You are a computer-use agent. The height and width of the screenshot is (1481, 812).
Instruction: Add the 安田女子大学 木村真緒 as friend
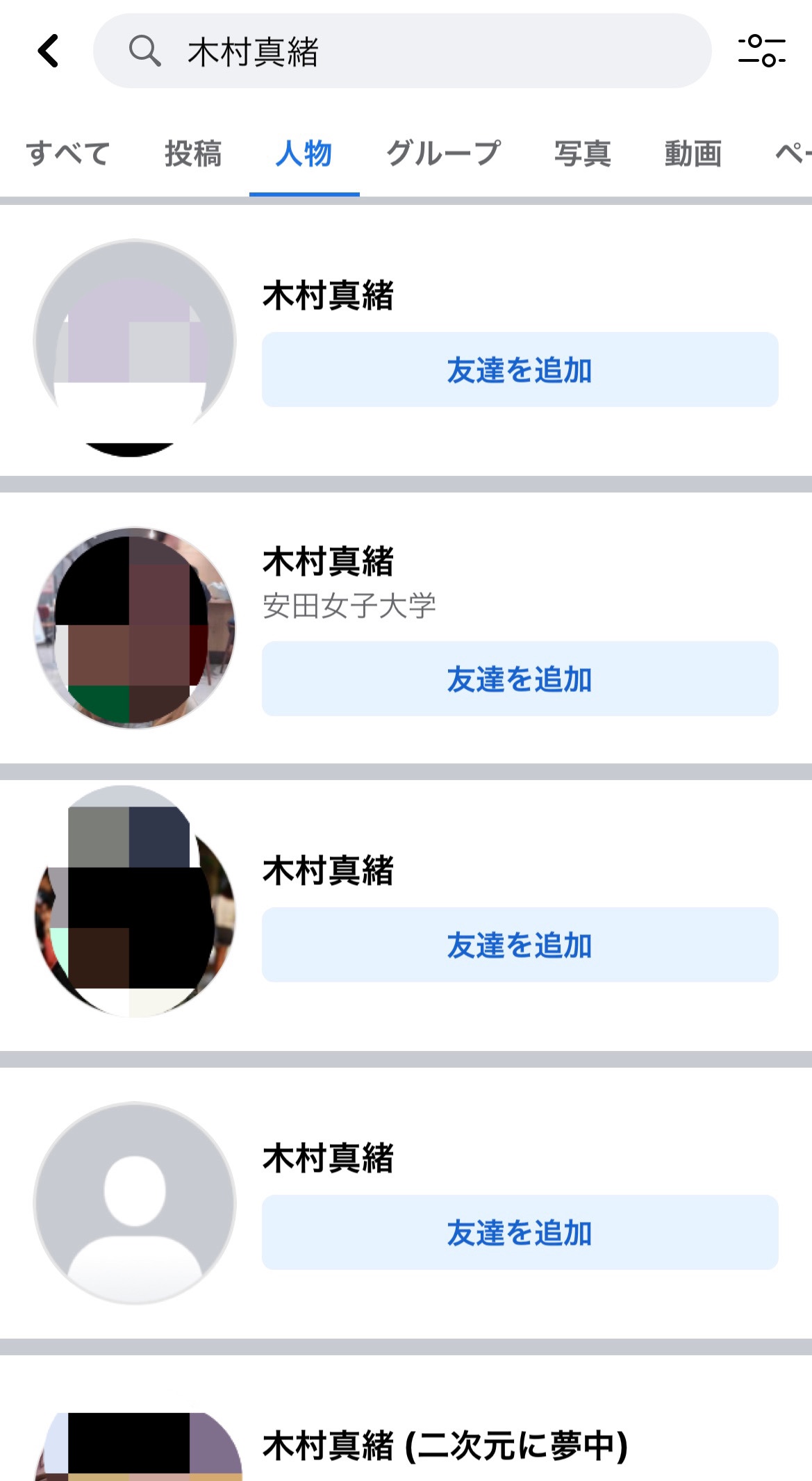[520, 679]
